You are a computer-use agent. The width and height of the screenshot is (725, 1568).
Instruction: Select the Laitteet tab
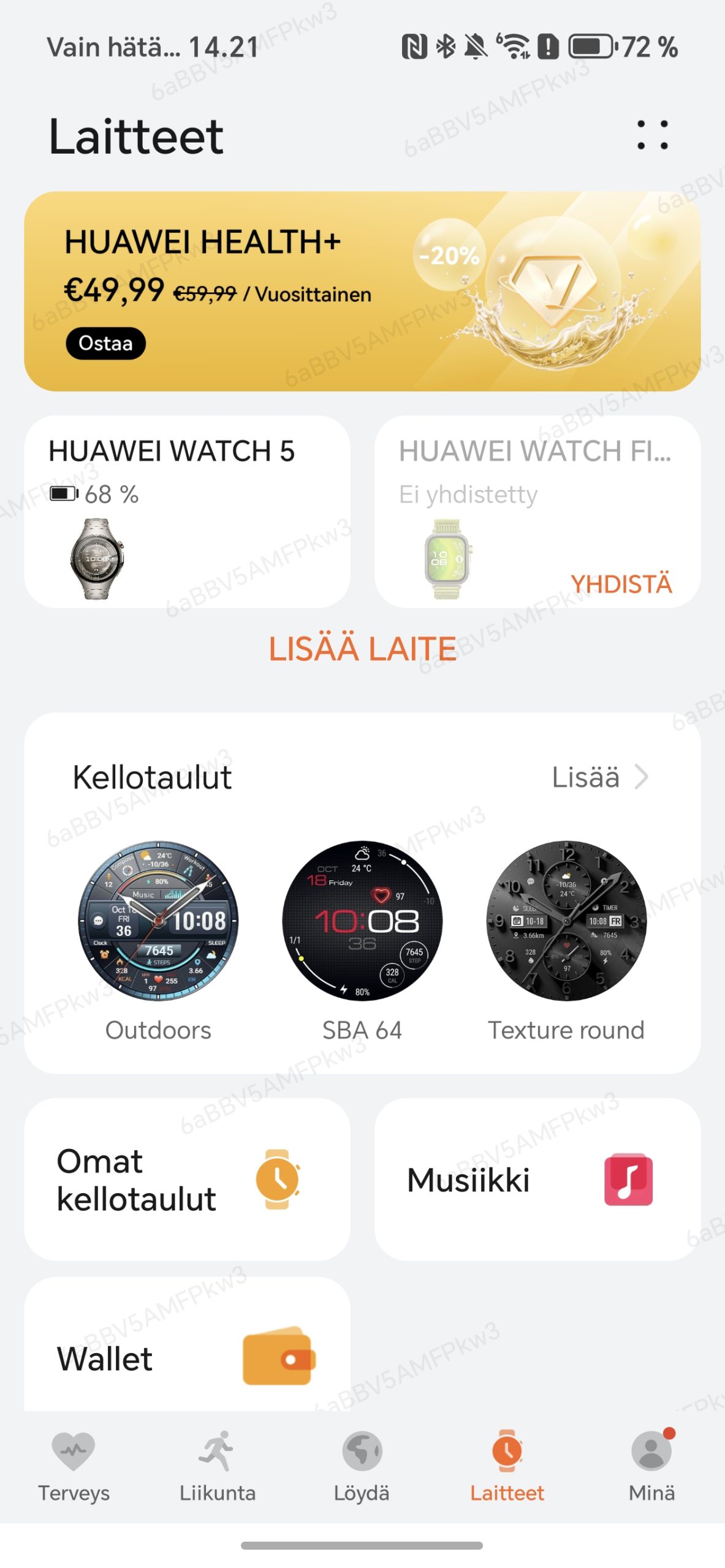pos(507,1467)
